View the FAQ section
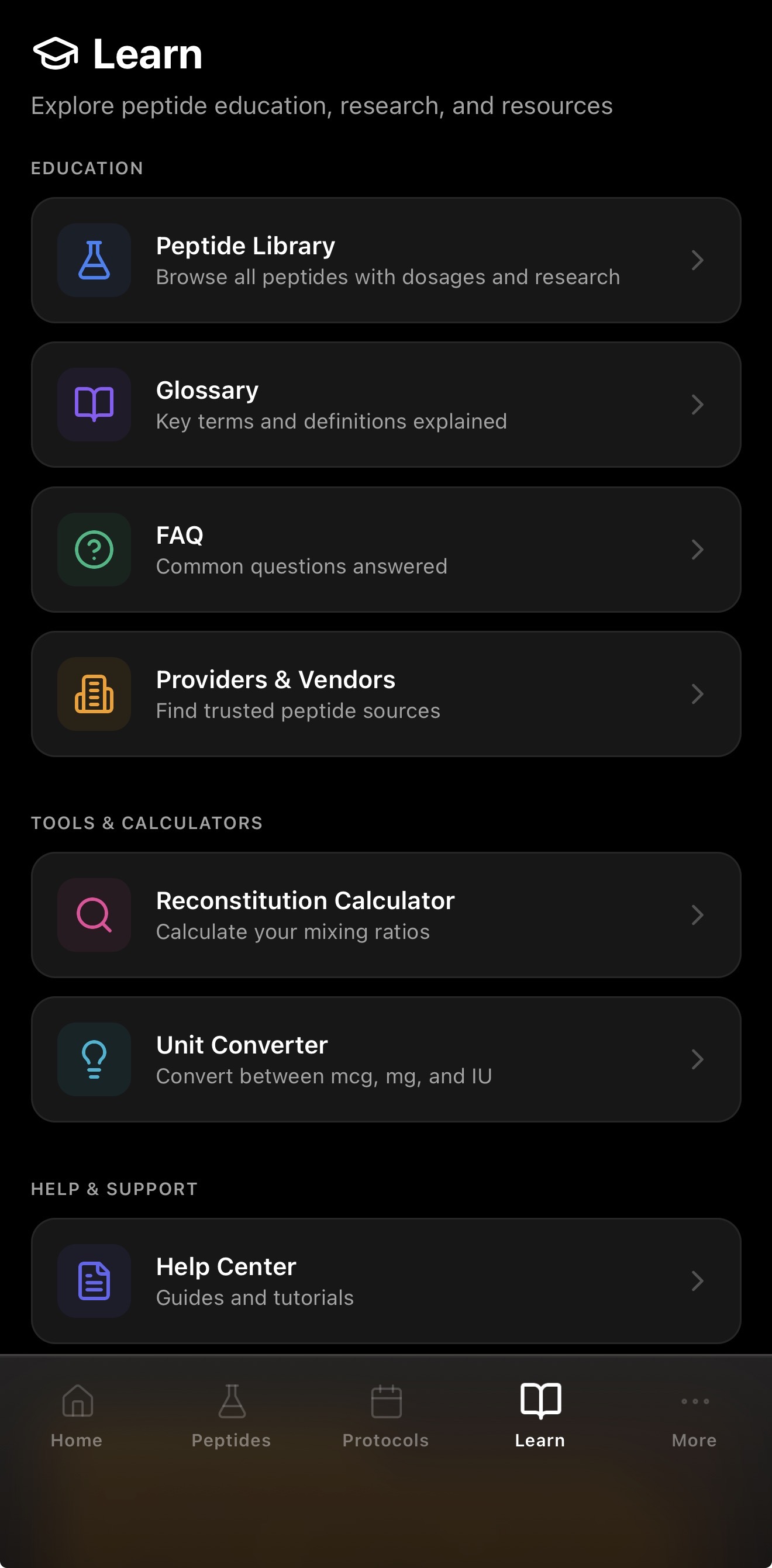This screenshot has width=772, height=1568. (x=386, y=550)
